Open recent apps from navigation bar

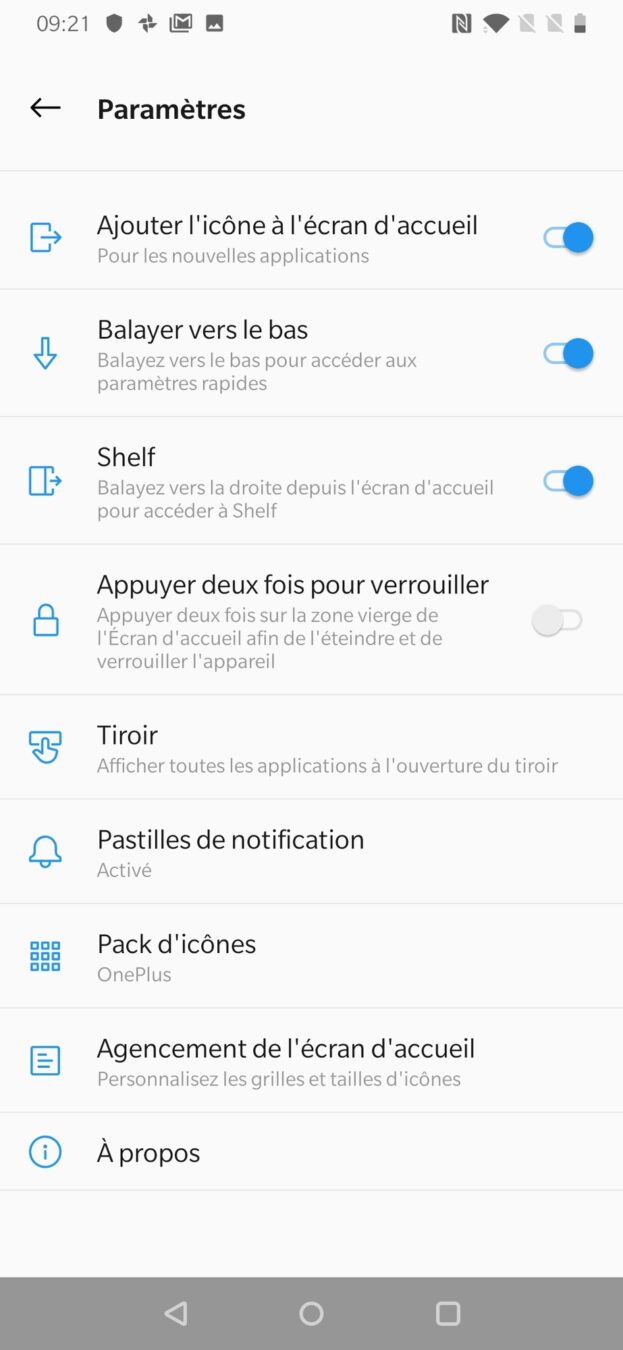(x=448, y=1313)
